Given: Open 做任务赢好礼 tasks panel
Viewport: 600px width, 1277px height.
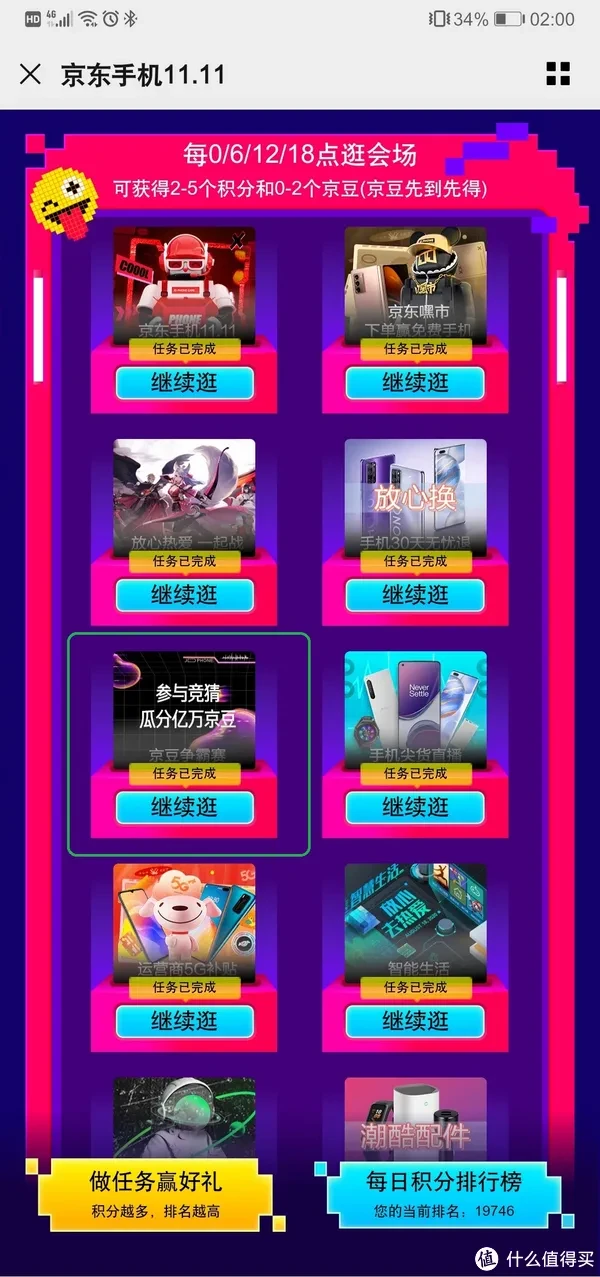Looking at the screenshot, I should pyautogui.click(x=156, y=1193).
